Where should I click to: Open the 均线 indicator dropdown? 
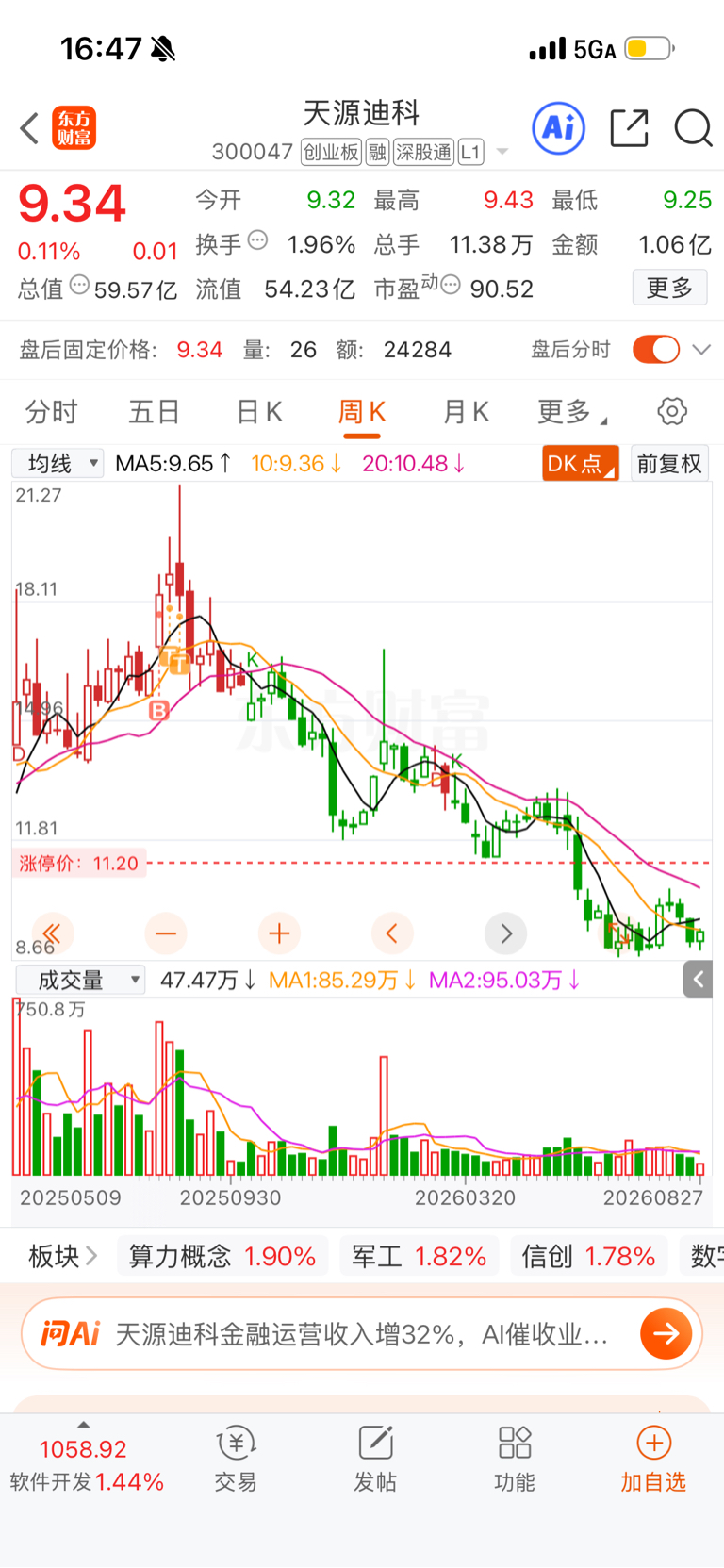[x=58, y=463]
